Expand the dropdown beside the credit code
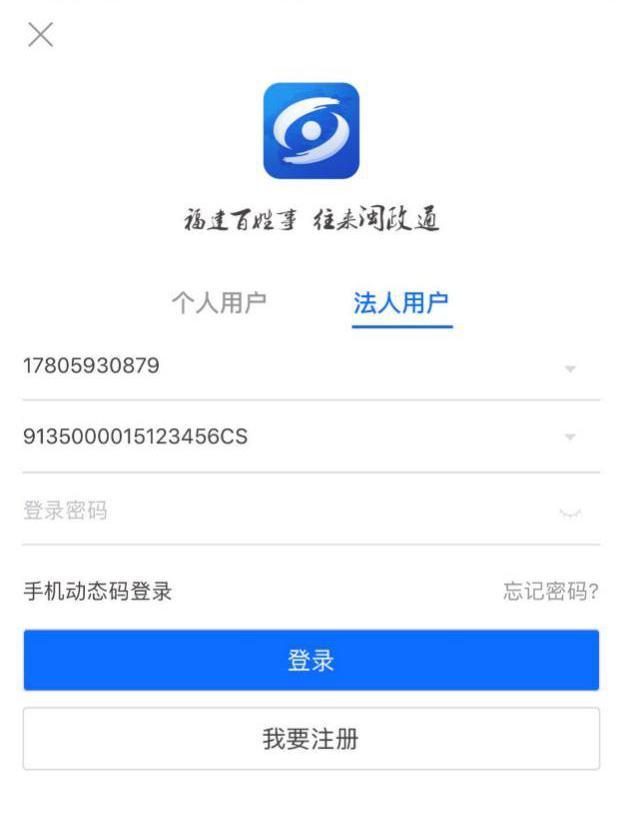Image resolution: width=623 pixels, height=825 pixels. coord(570,438)
